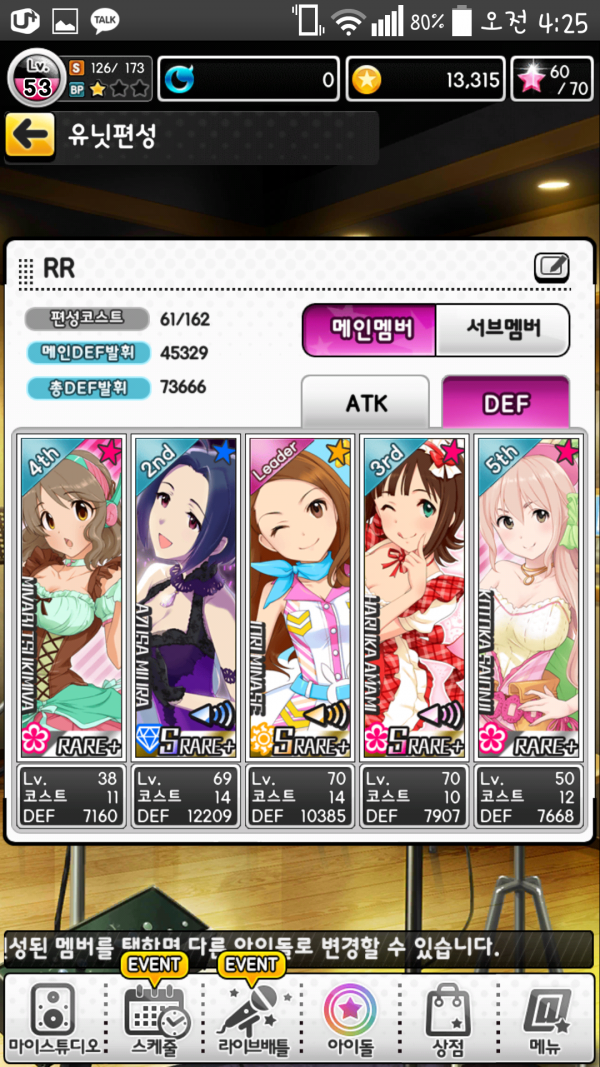
Task: Tap the 2nd member Azusa Miura card
Action: point(187,597)
